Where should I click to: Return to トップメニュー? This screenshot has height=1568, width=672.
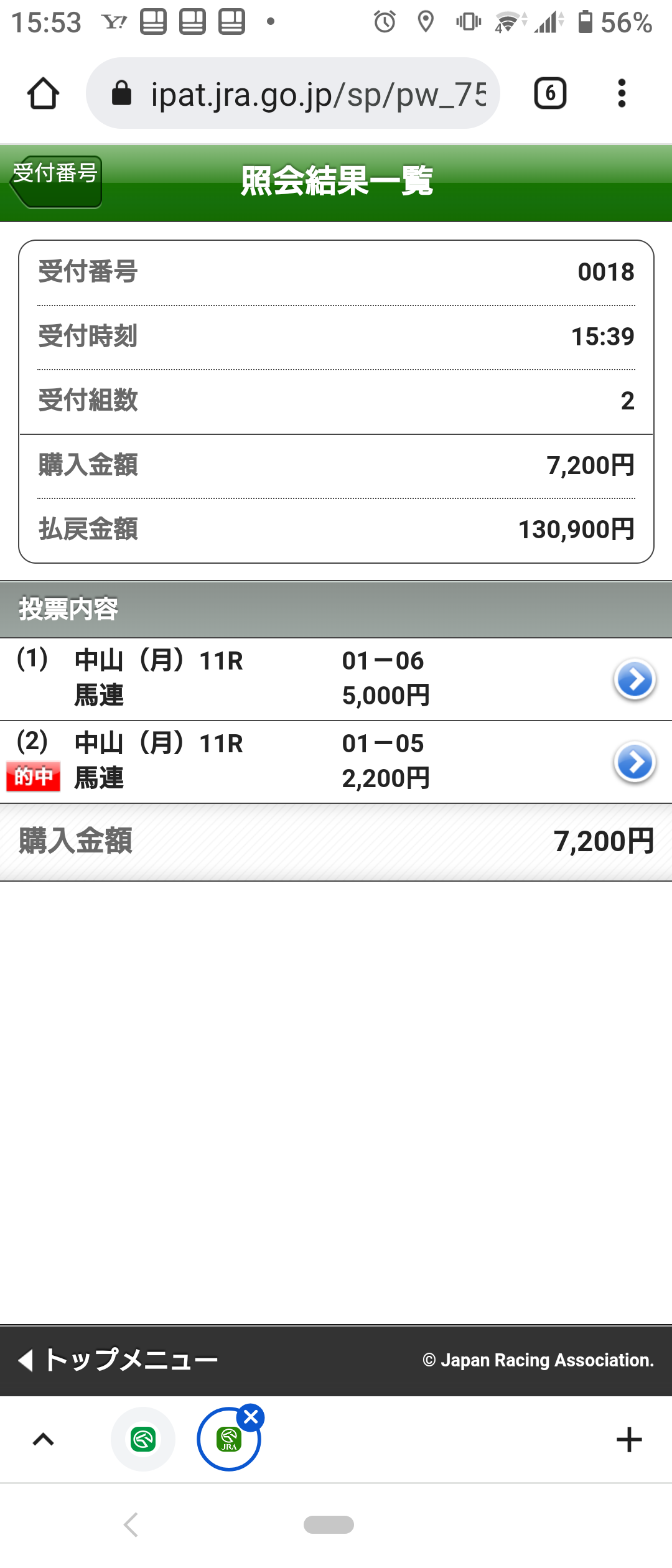point(118,1360)
